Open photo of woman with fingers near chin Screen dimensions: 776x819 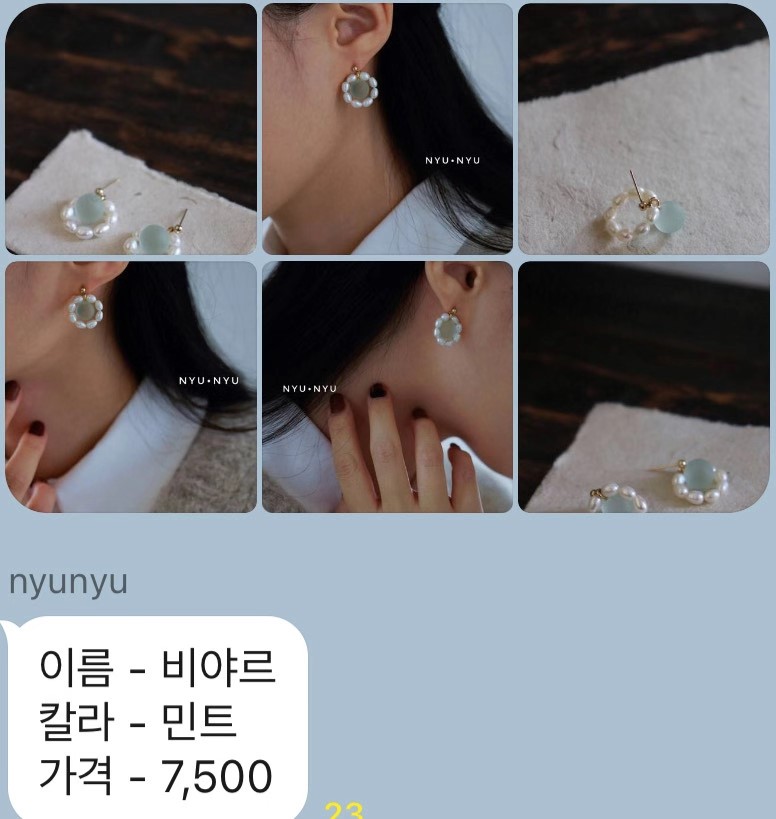[x=131, y=387]
